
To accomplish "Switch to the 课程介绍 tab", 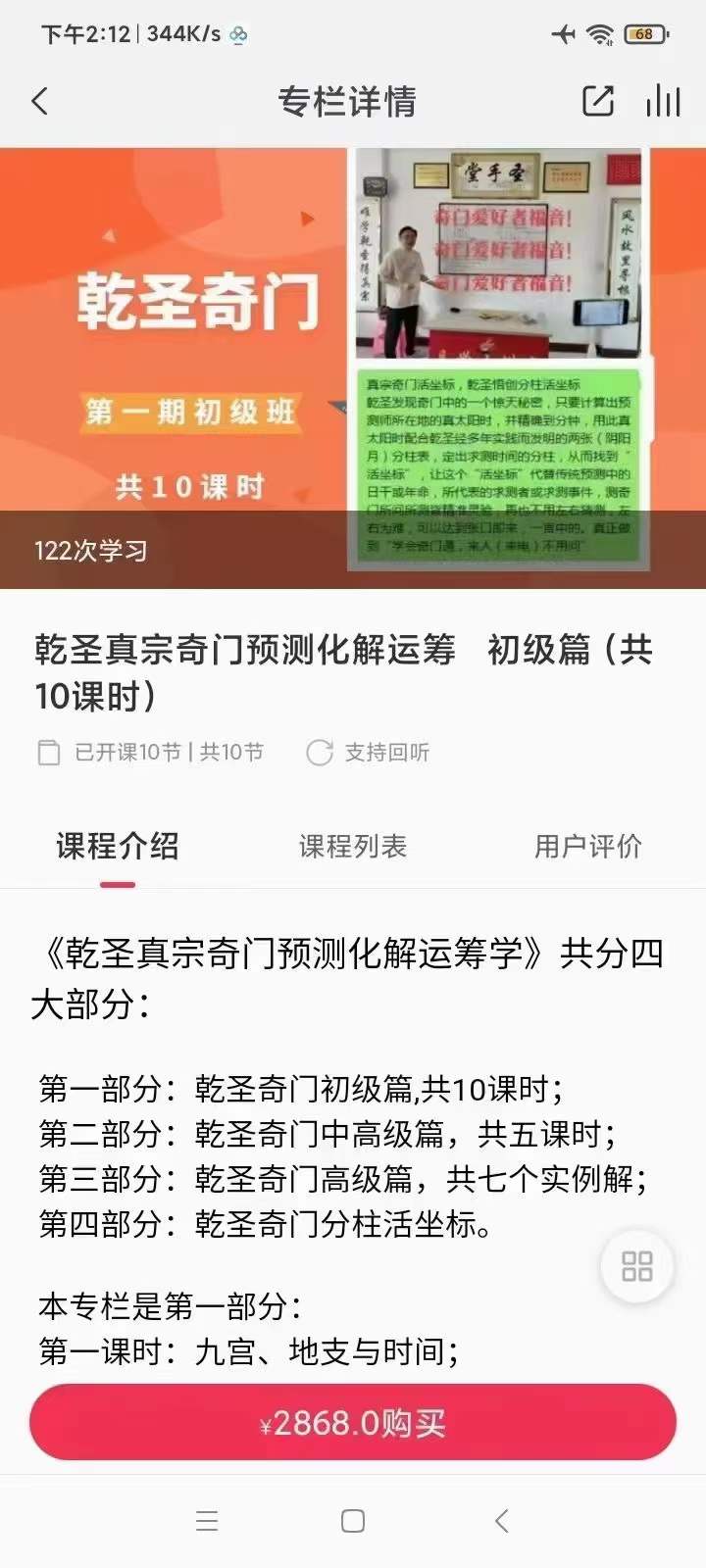I will click(x=118, y=847).
